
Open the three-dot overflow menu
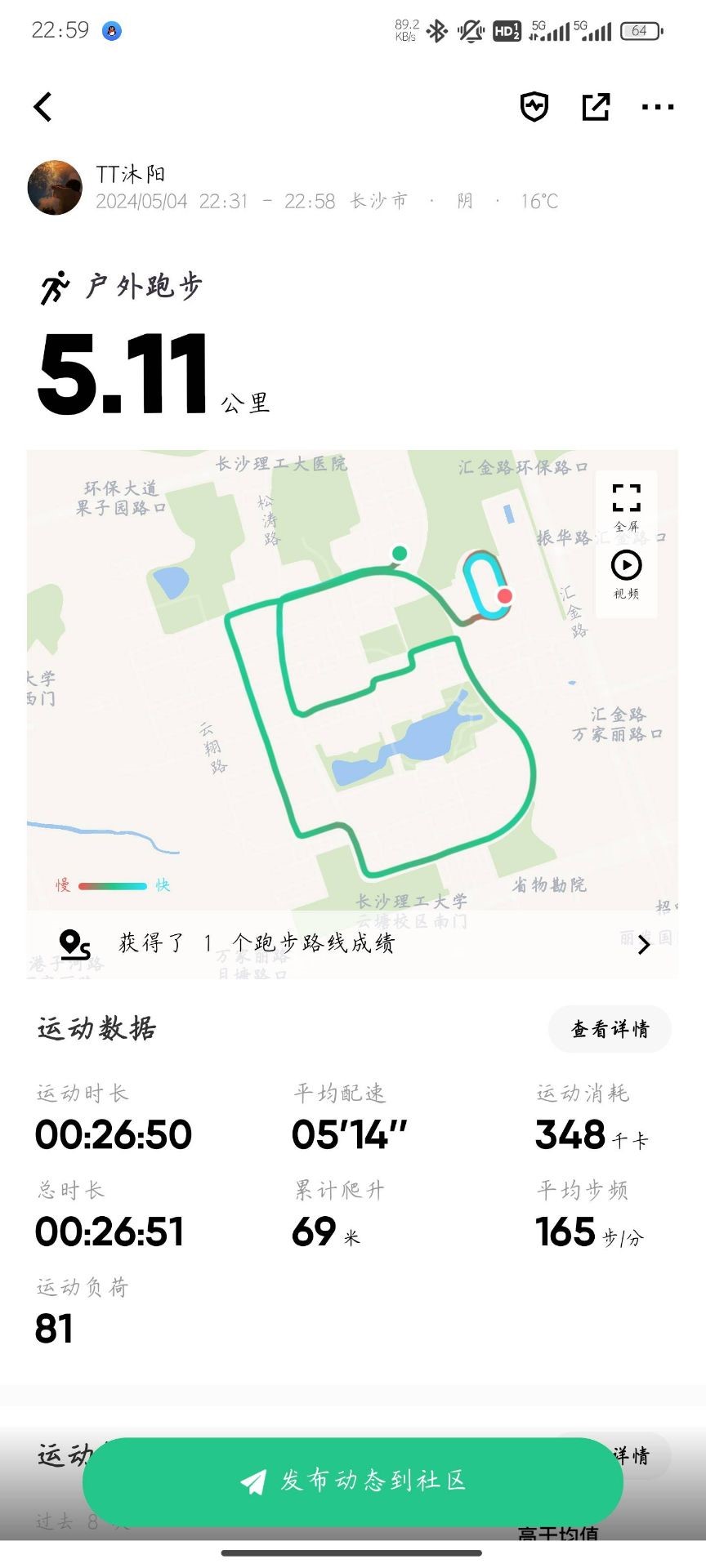pyautogui.click(x=658, y=107)
